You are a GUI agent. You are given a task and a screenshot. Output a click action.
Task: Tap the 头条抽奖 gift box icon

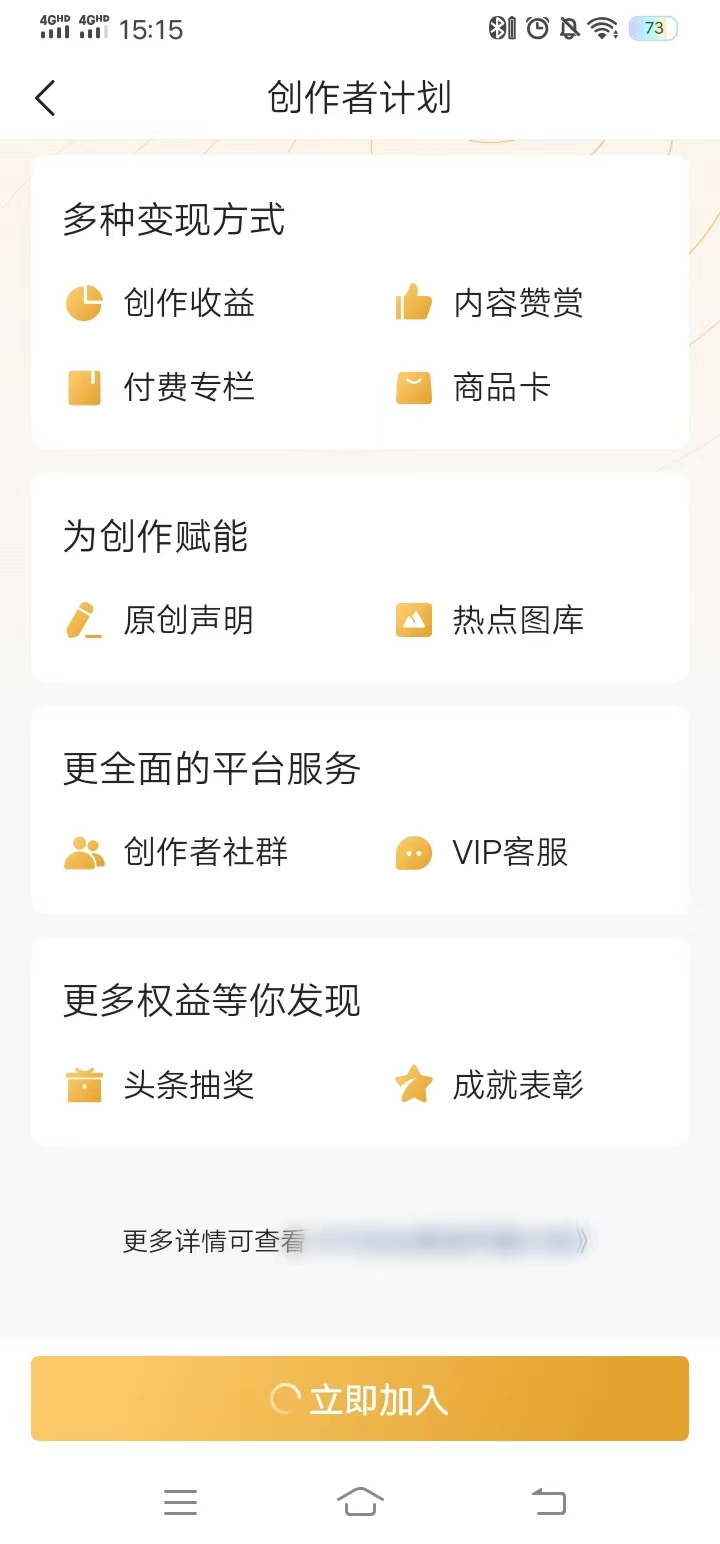coord(85,1085)
